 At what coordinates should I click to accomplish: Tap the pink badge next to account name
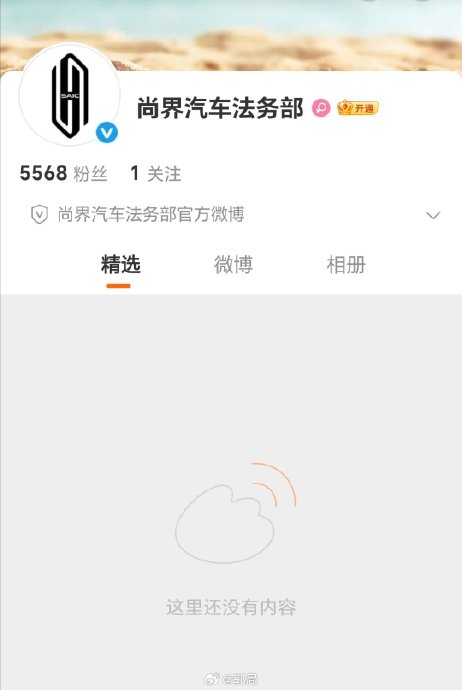321,108
